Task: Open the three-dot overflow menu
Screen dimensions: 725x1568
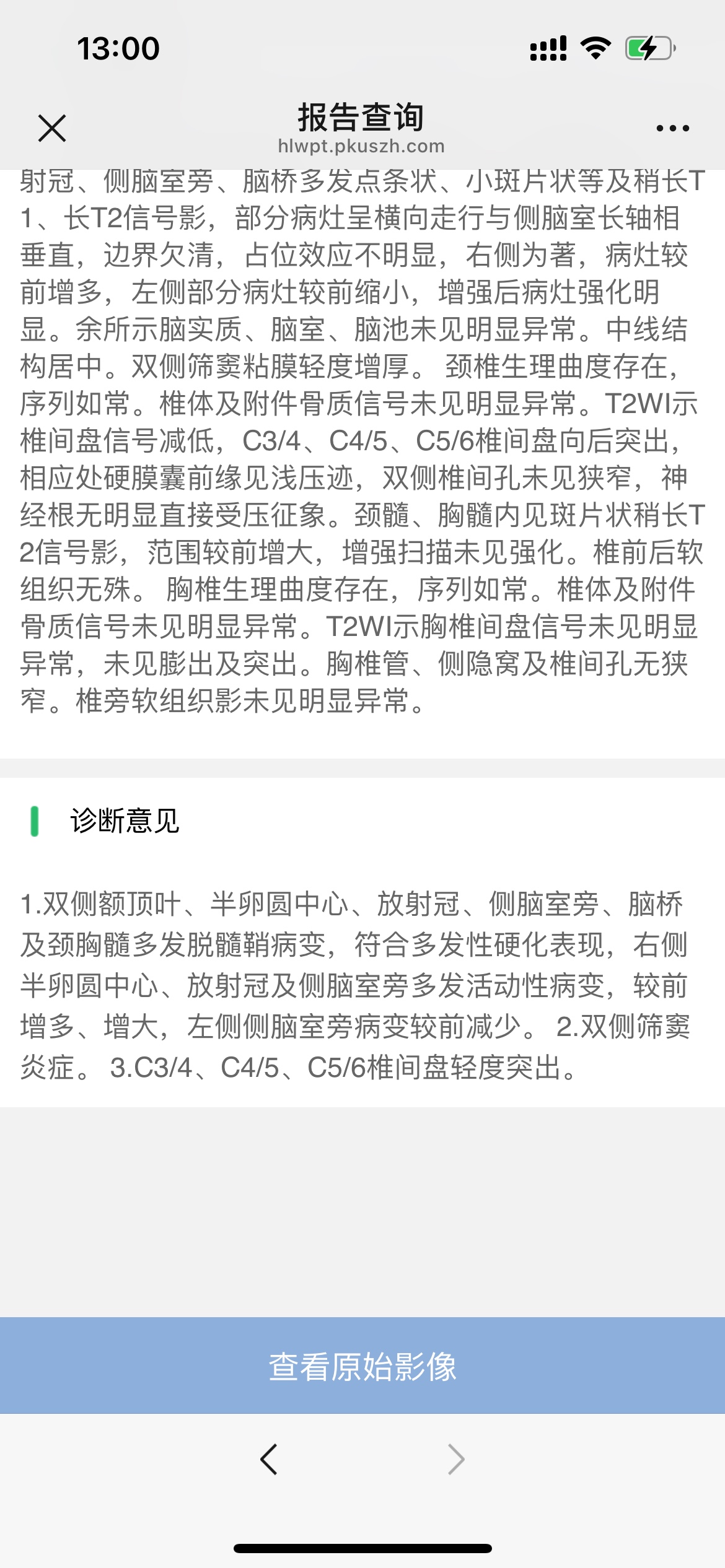Action: (672, 128)
